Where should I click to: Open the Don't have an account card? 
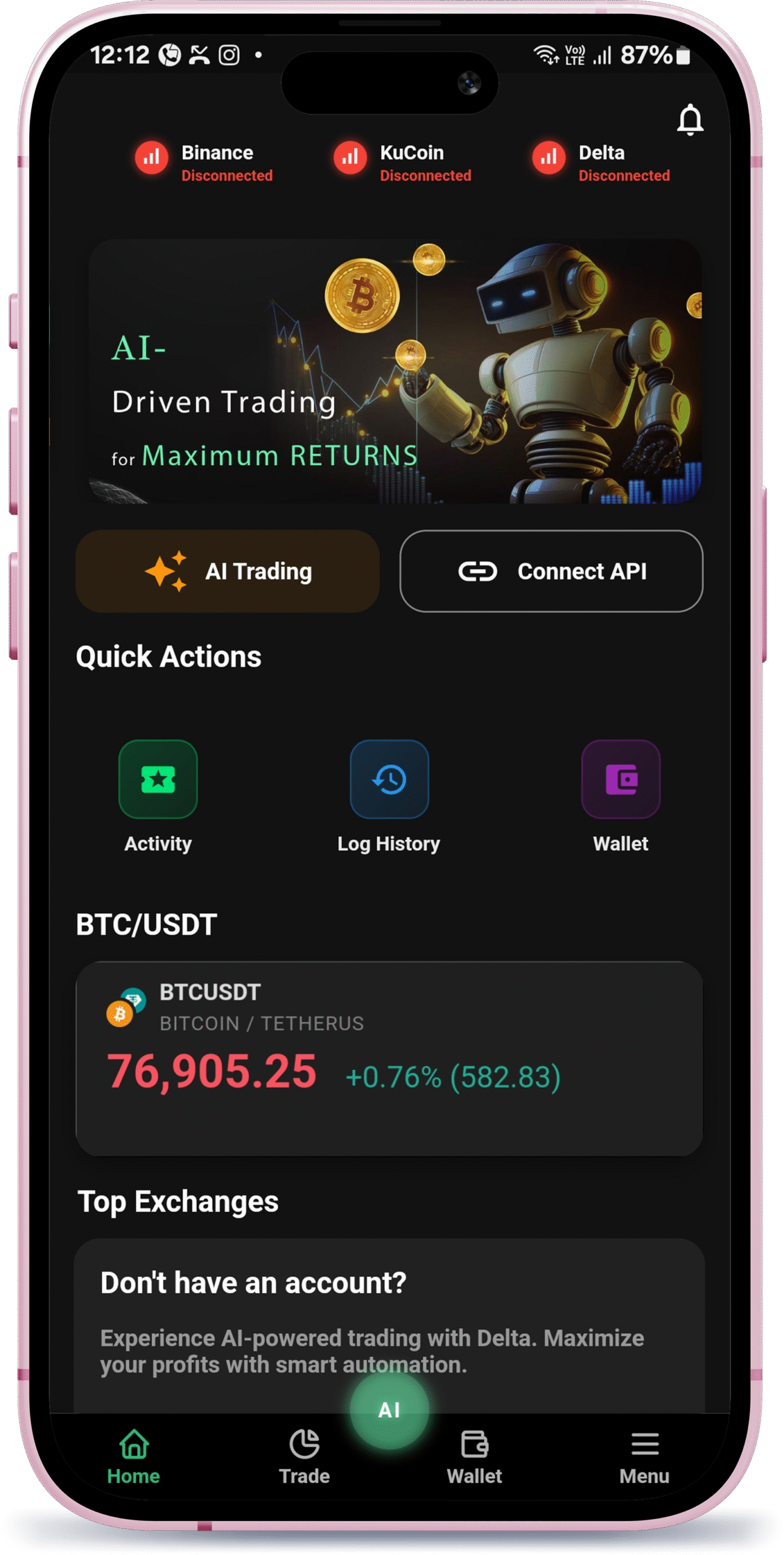point(389,1324)
